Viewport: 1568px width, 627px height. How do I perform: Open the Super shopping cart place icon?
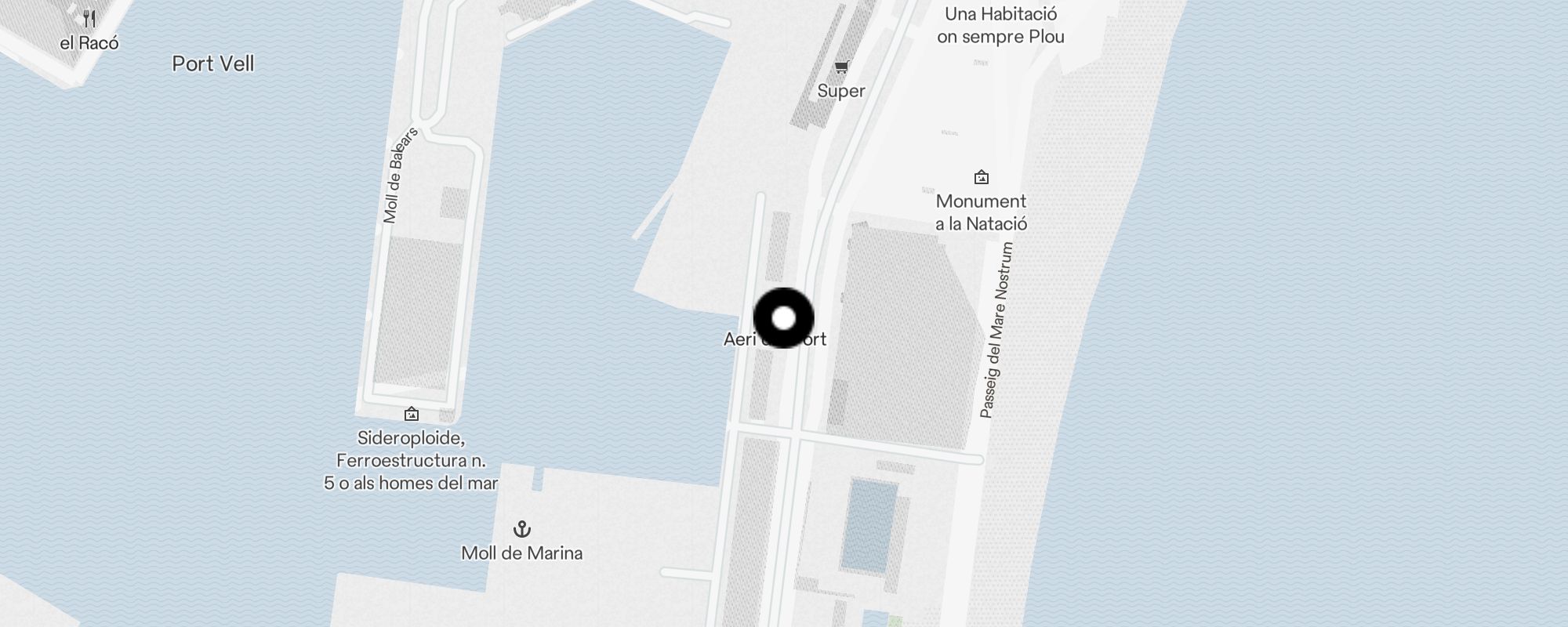841,68
